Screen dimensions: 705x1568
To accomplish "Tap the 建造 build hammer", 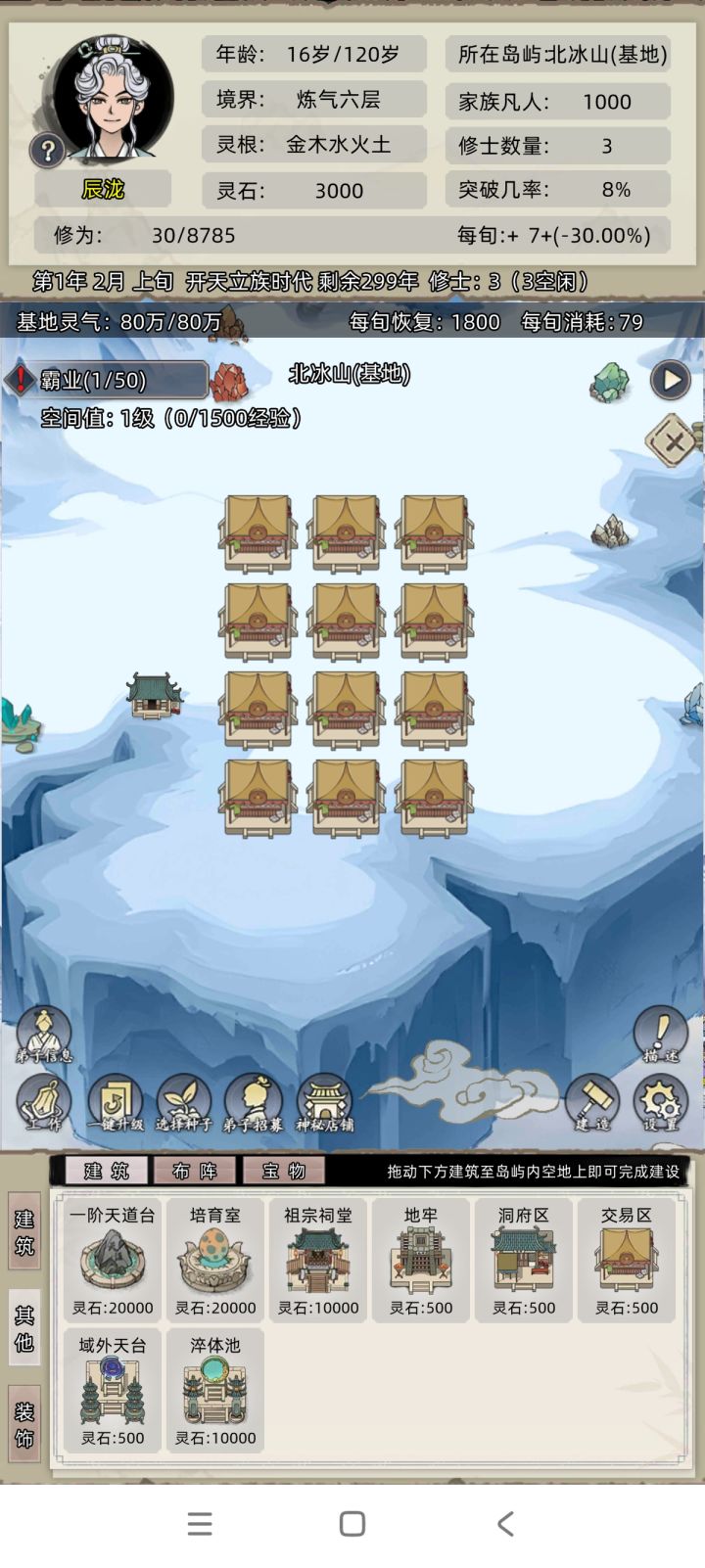I will pos(592,1103).
